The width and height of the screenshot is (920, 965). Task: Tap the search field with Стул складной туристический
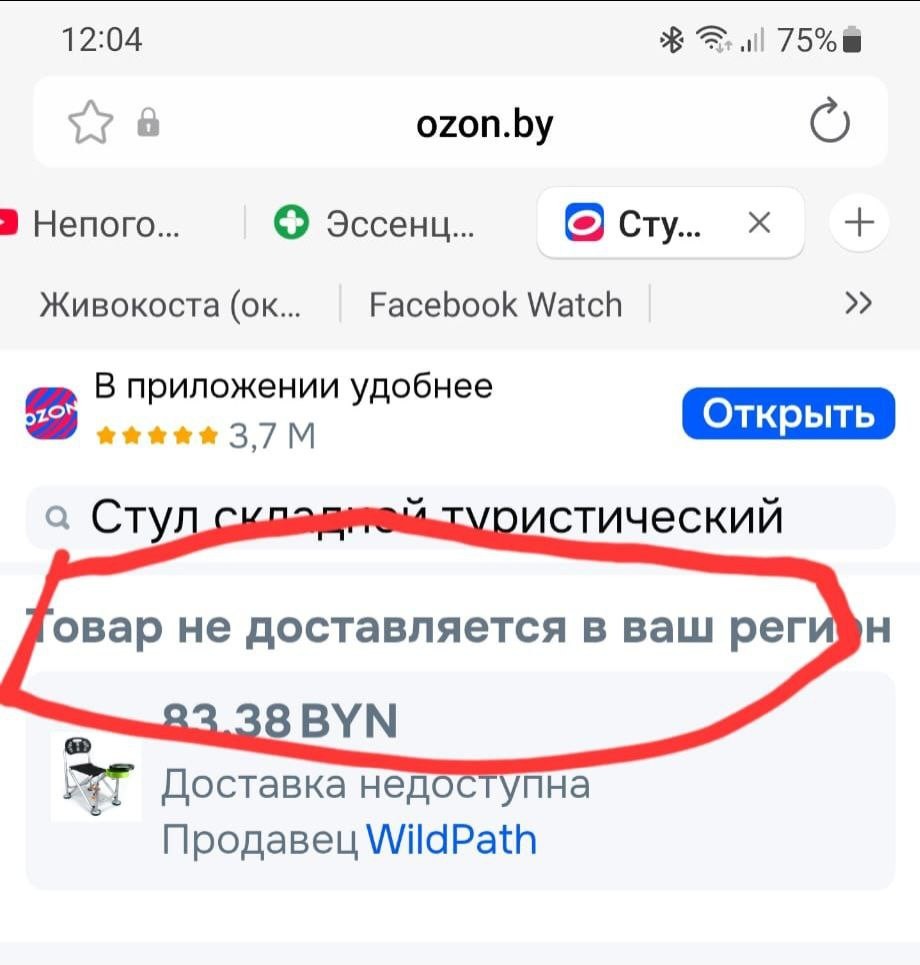coord(460,518)
